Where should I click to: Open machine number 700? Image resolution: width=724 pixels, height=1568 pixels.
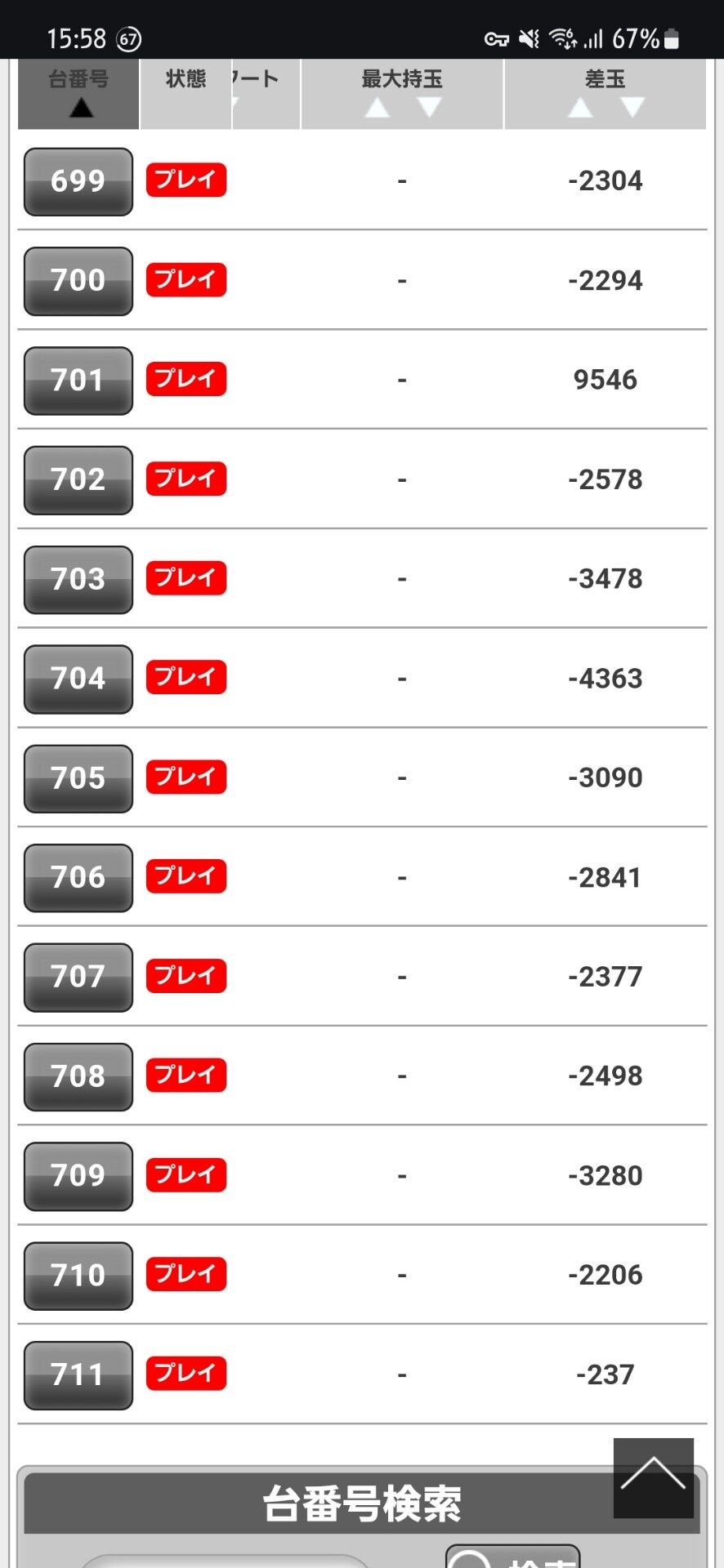click(x=78, y=281)
